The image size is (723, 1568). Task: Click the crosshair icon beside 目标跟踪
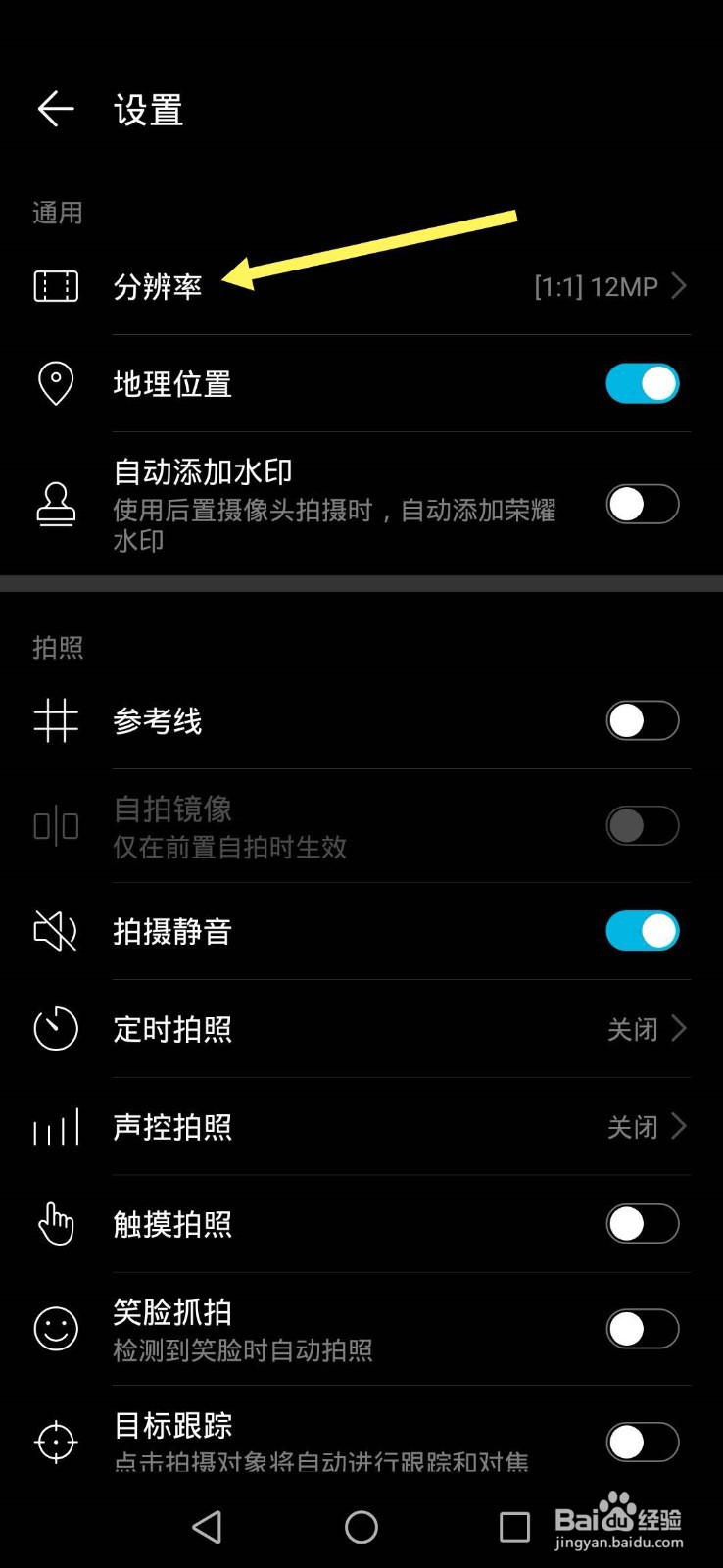pyautogui.click(x=56, y=1442)
